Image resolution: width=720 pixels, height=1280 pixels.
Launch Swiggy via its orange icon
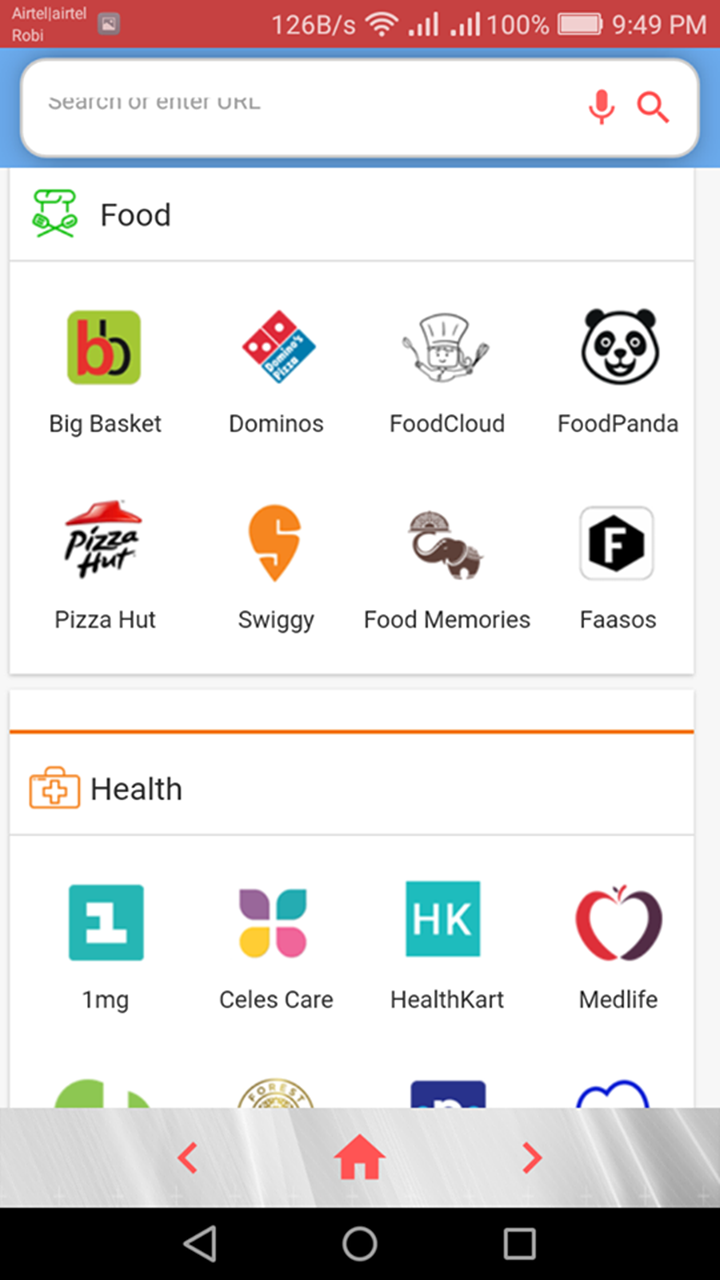(276, 542)
